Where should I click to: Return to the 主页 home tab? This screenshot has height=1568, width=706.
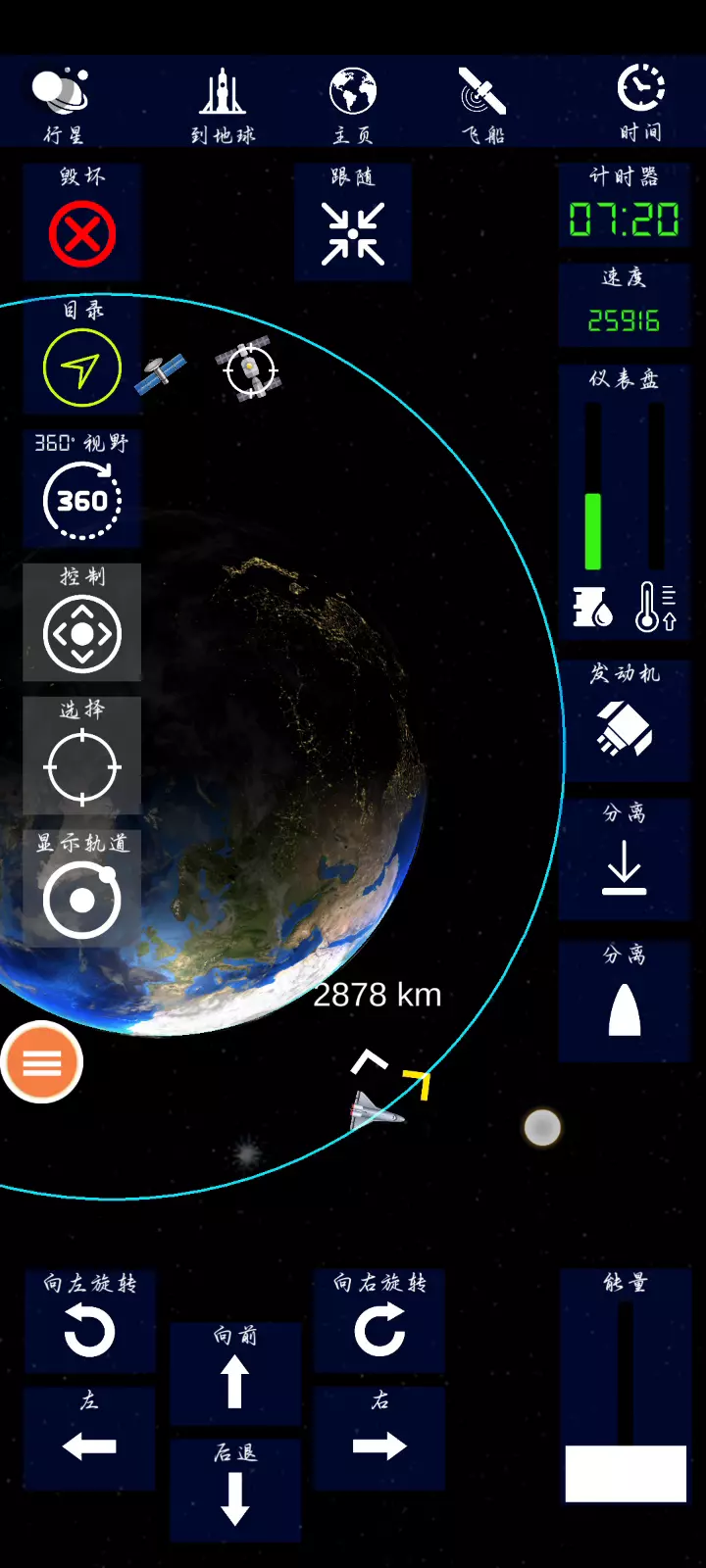353,103
